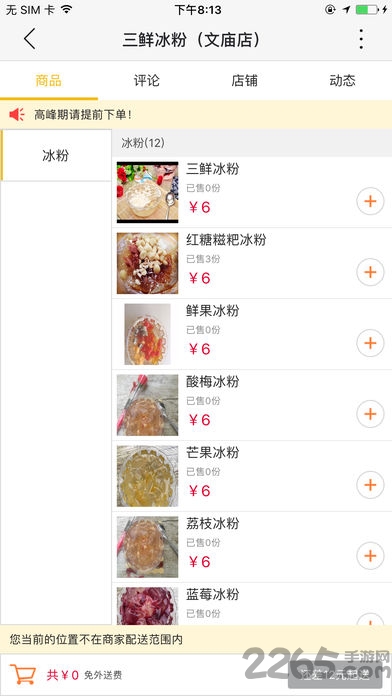
Task: View the shopping cart icon
Action: click(x=22, y=675)
